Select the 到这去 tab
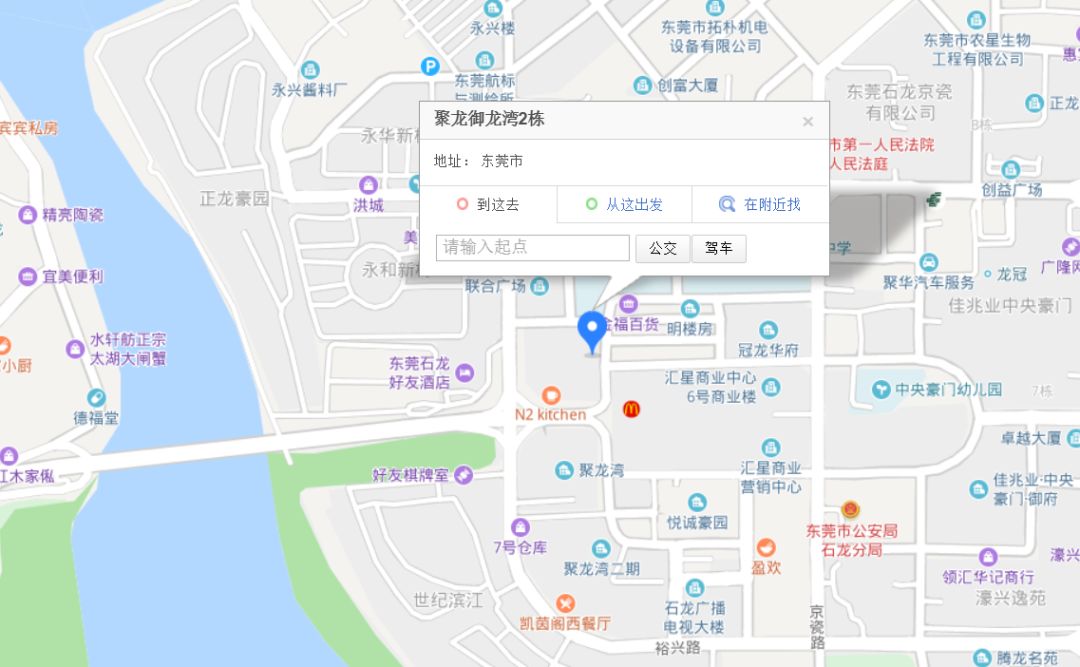Image resolution: width=1080 pixels, height=667 pixels. pos(488,205)
